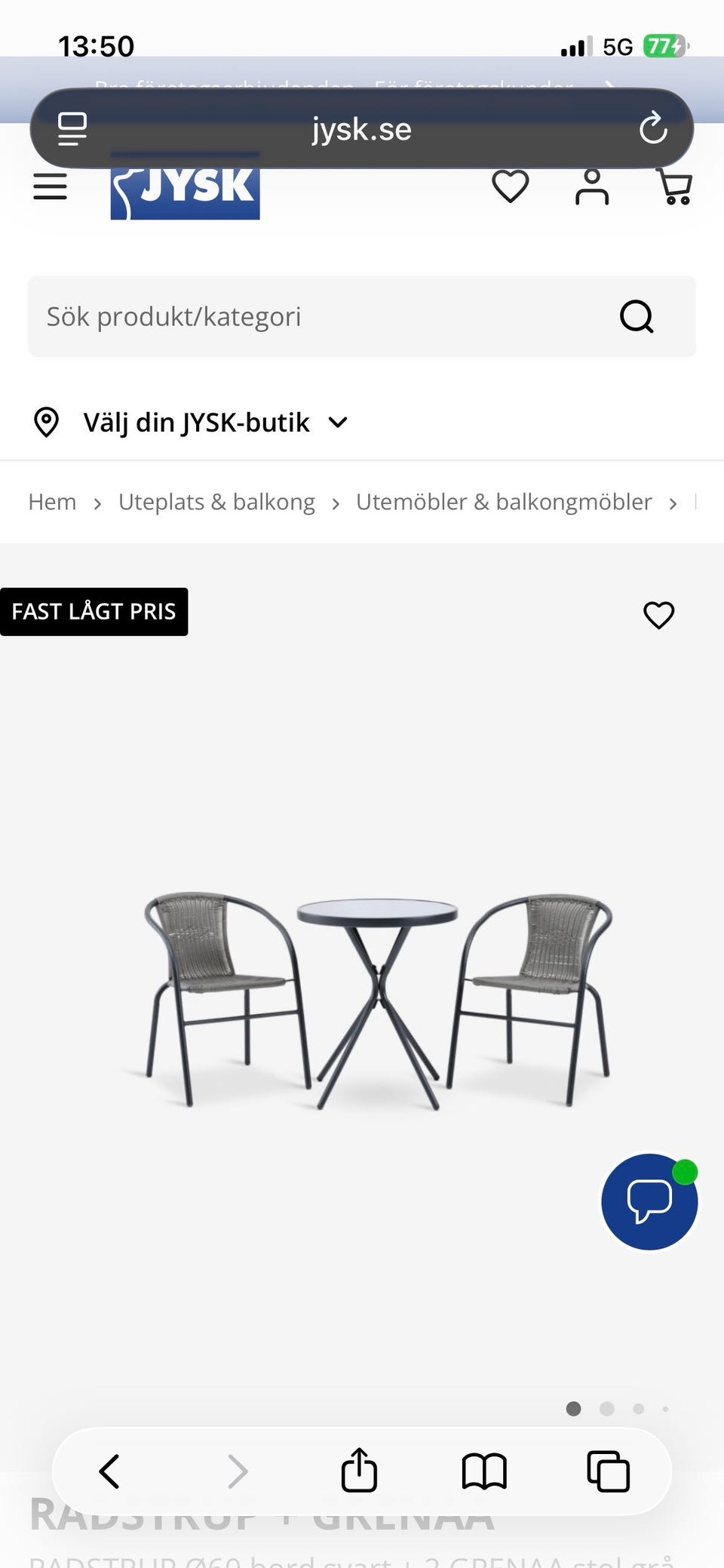Click the FAST LÅGT PRIS badge

pyautogui.click(x=94, y=611)
